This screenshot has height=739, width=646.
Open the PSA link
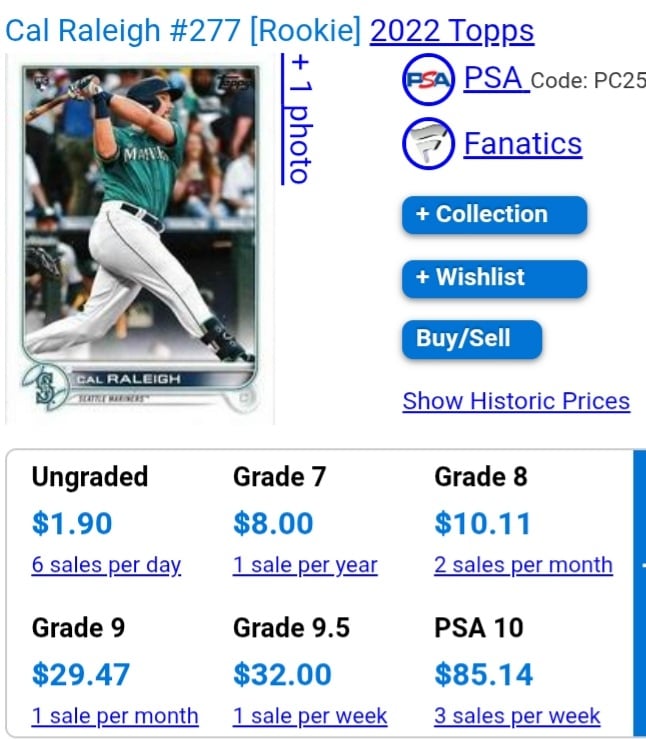coord(495,79)
